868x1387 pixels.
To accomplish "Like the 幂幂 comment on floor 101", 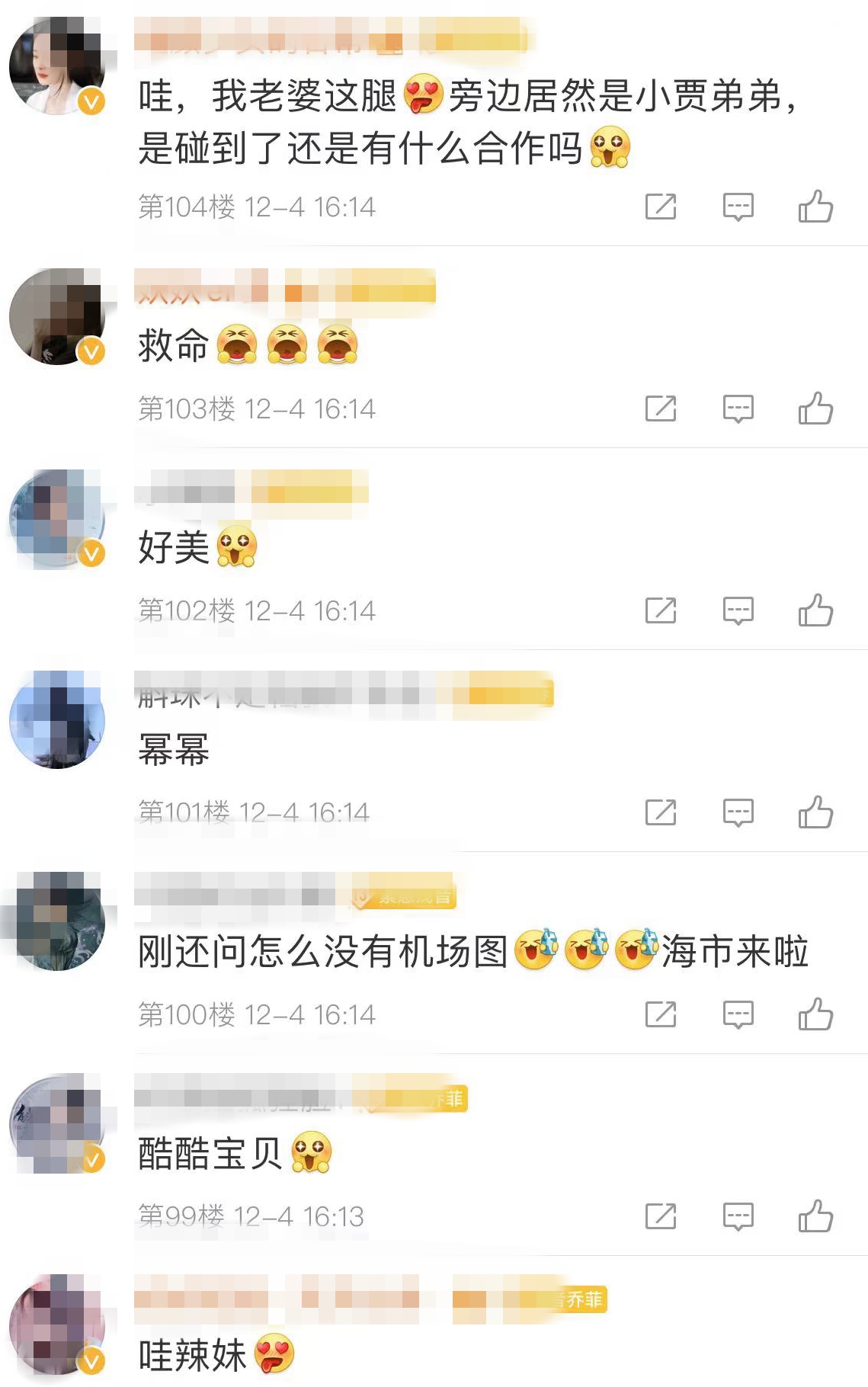I will [x=817, y=812].
